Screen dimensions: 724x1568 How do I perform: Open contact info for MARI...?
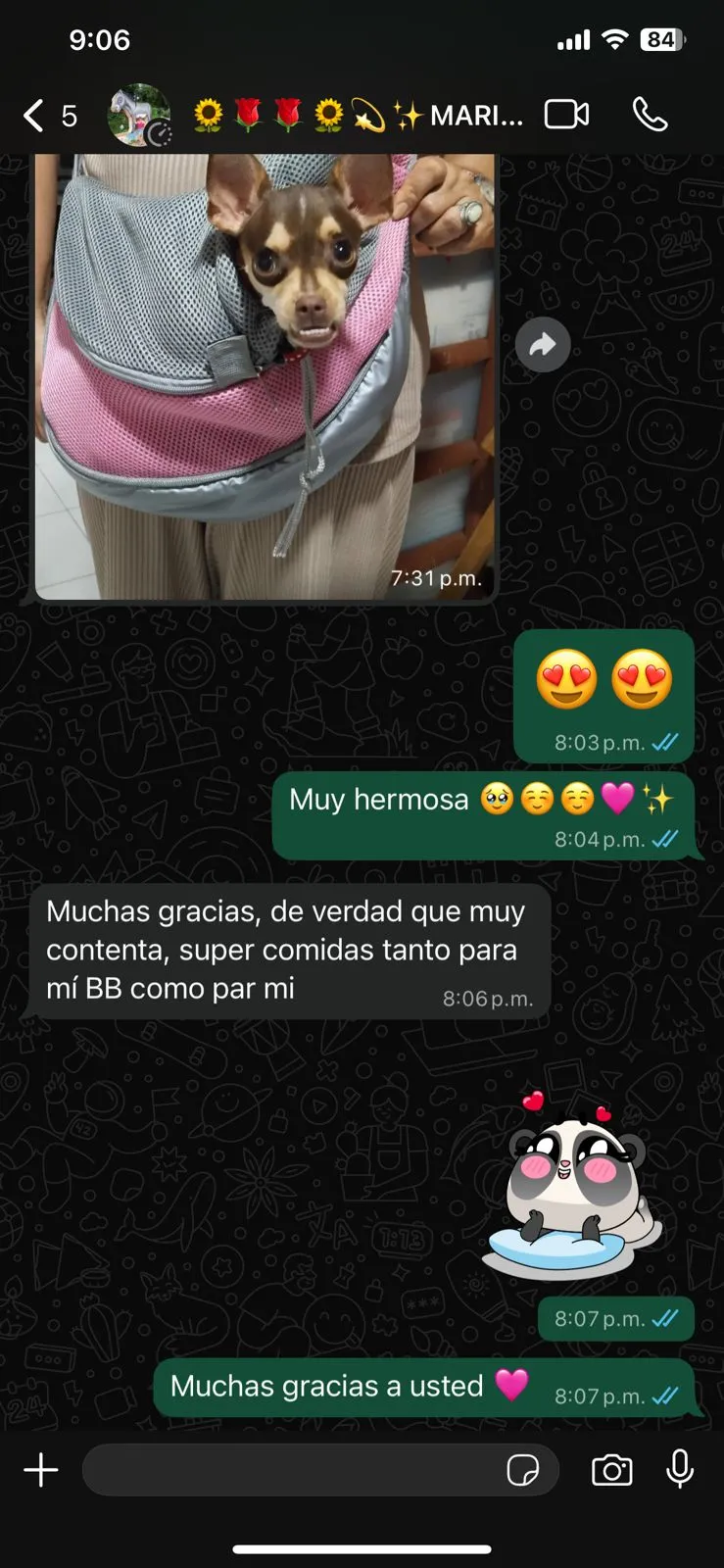(358, 116)
